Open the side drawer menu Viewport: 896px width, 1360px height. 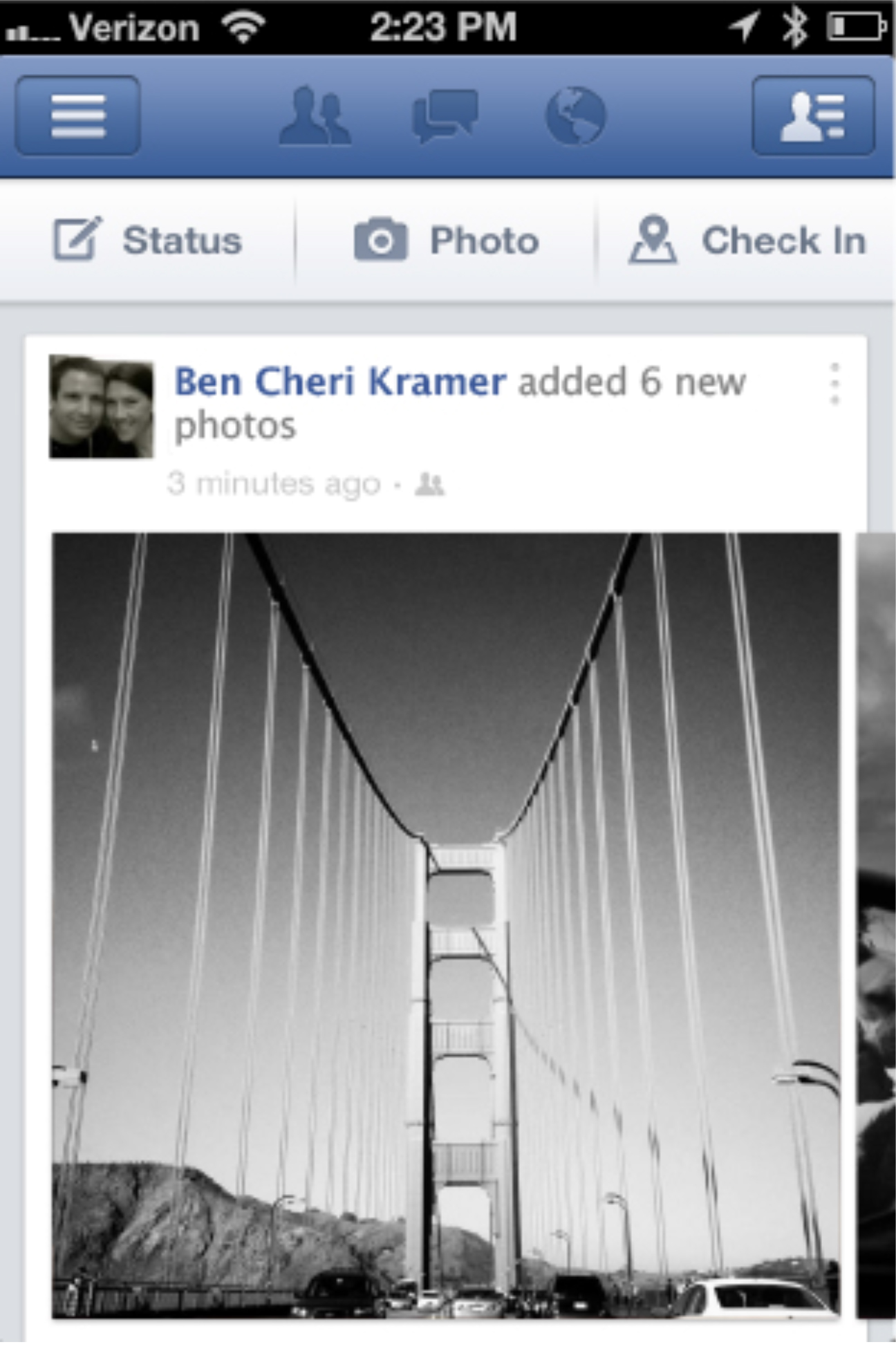coord(77,116)
